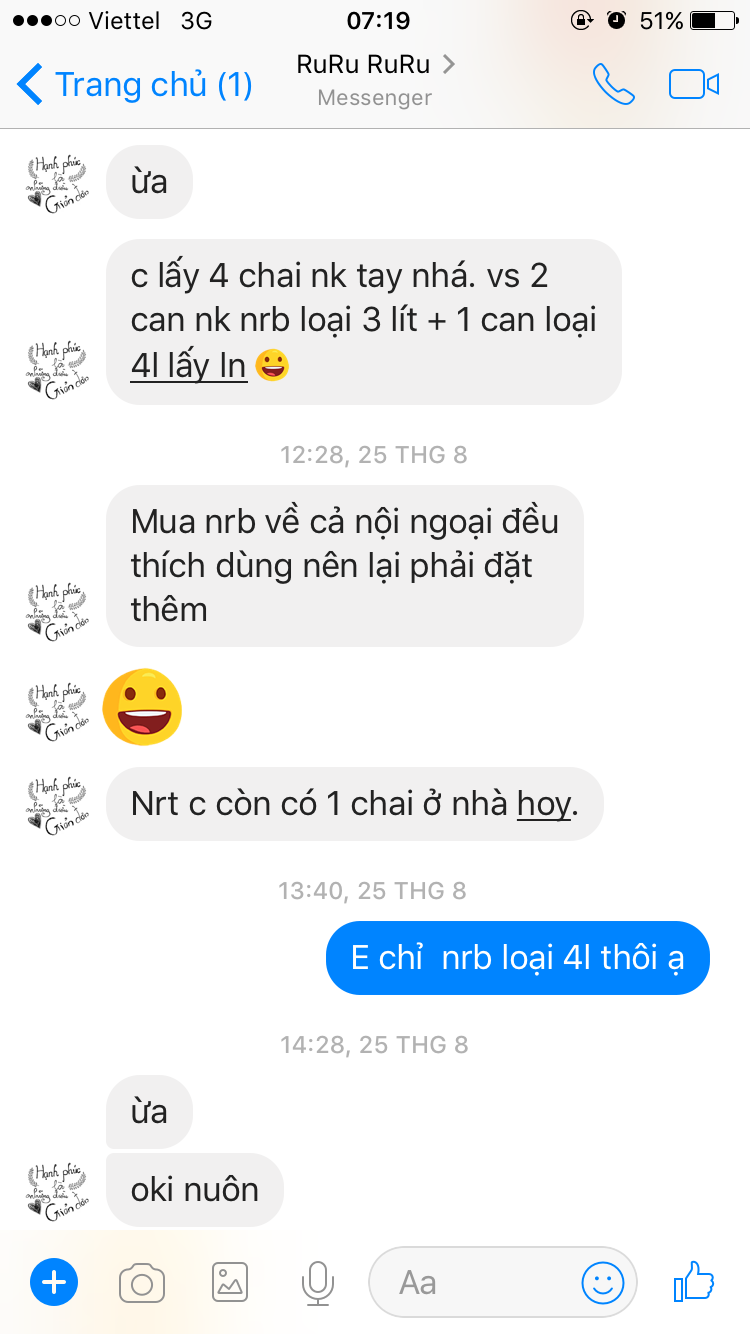The height and width of the screenshot is (1334, 750).
Task: Open the camera
Action: pos(142,1282)
